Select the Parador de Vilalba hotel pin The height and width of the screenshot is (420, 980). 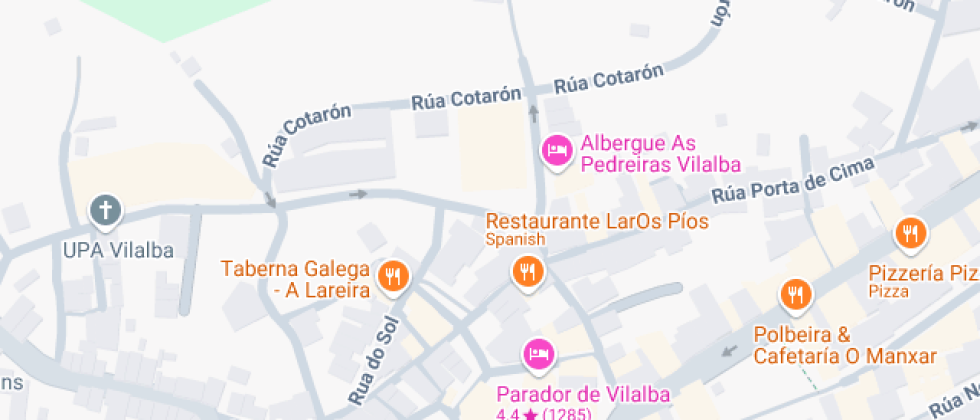(x=538, y=353)
